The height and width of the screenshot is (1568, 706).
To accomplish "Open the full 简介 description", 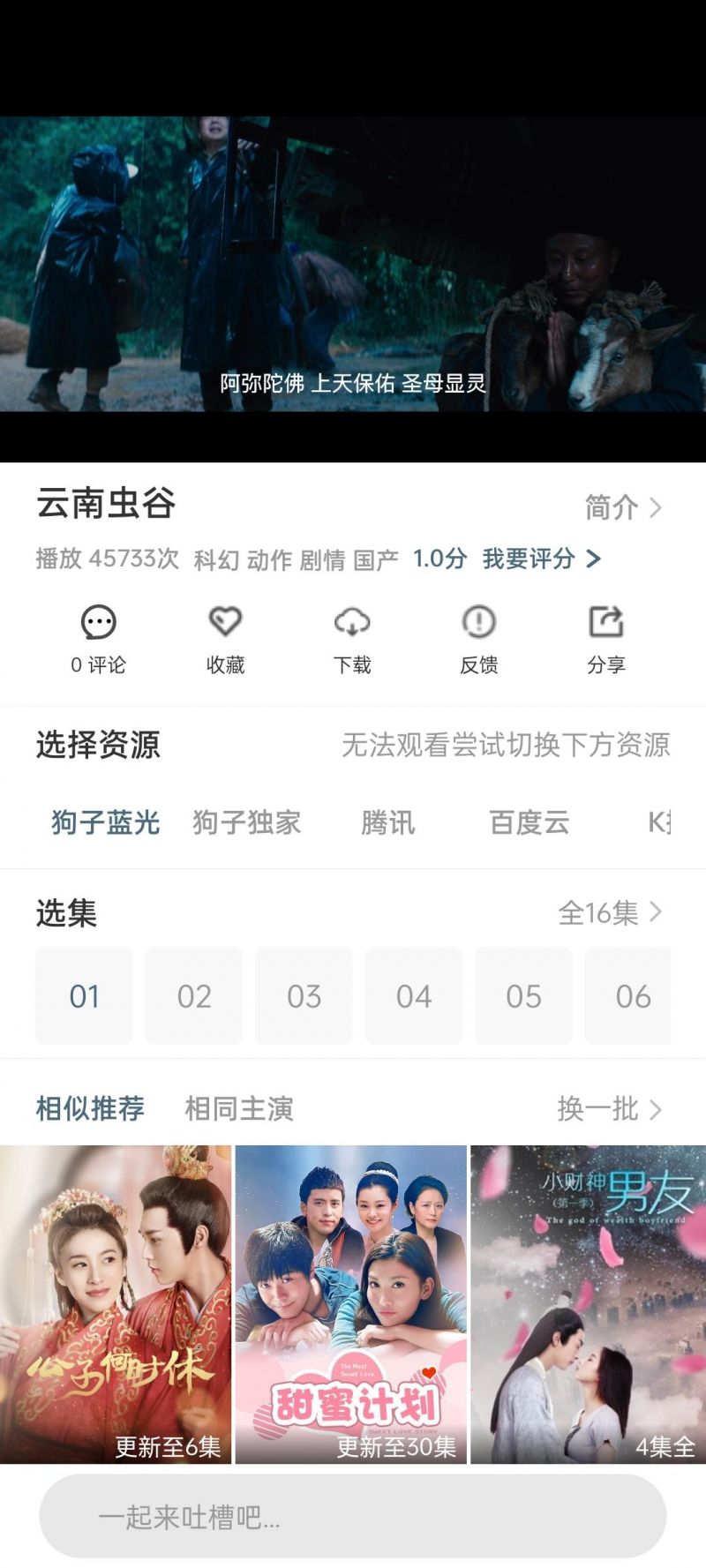I will pyautogui.click(x=608, y=507).
